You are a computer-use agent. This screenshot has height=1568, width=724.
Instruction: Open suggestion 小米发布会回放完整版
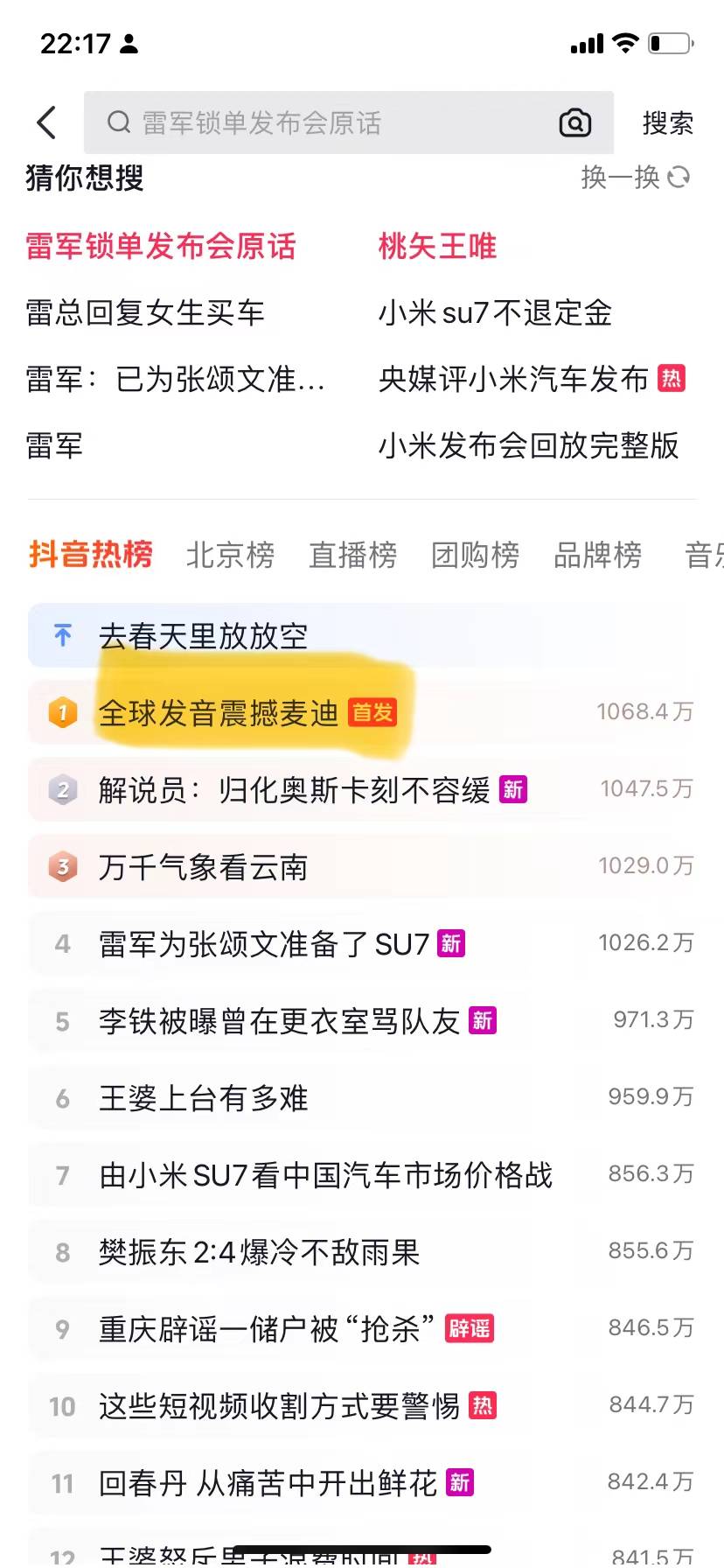pyautogui.click(x=528, y=445)
